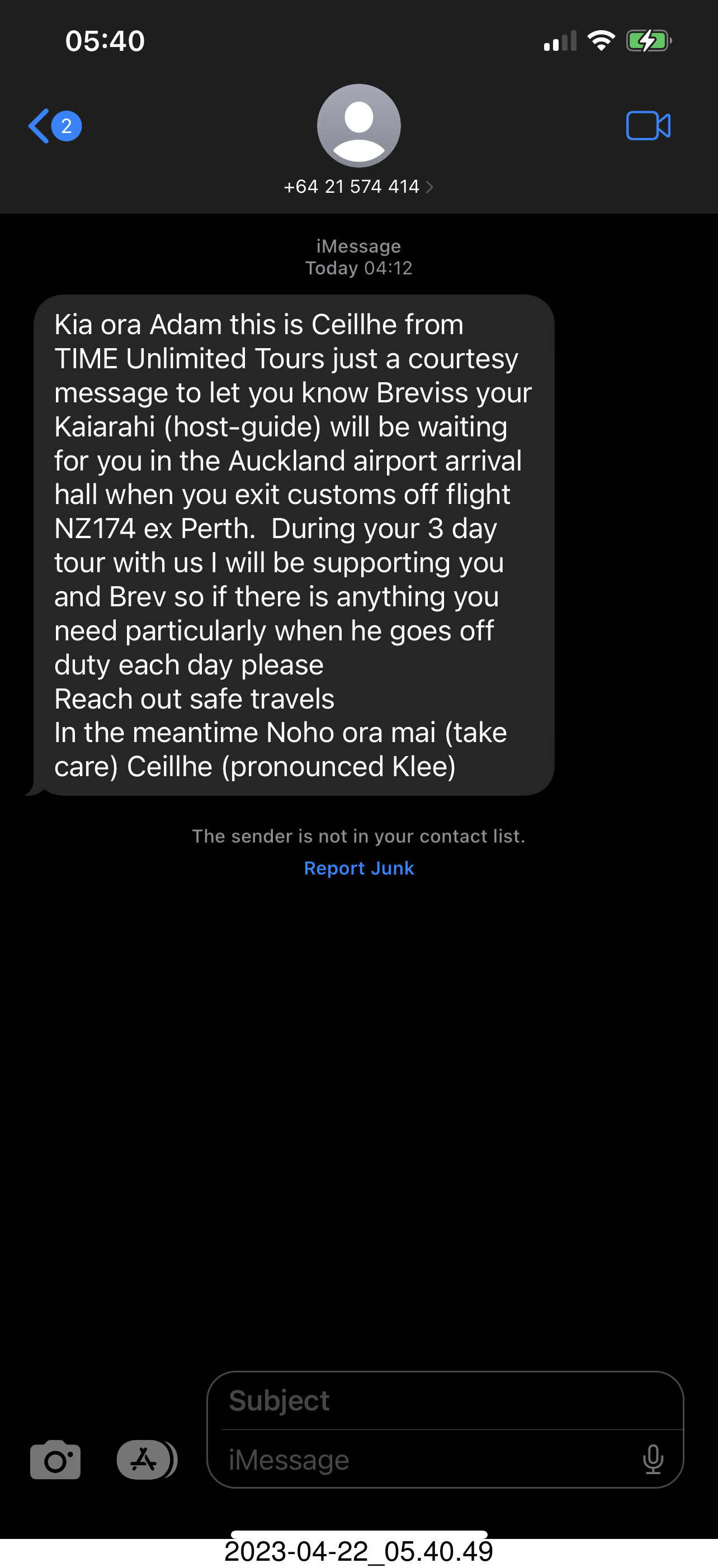Open the App Store apps drawer
Image resolution: width=718 pixels, height=1568 pixels.
[145, 1460]
